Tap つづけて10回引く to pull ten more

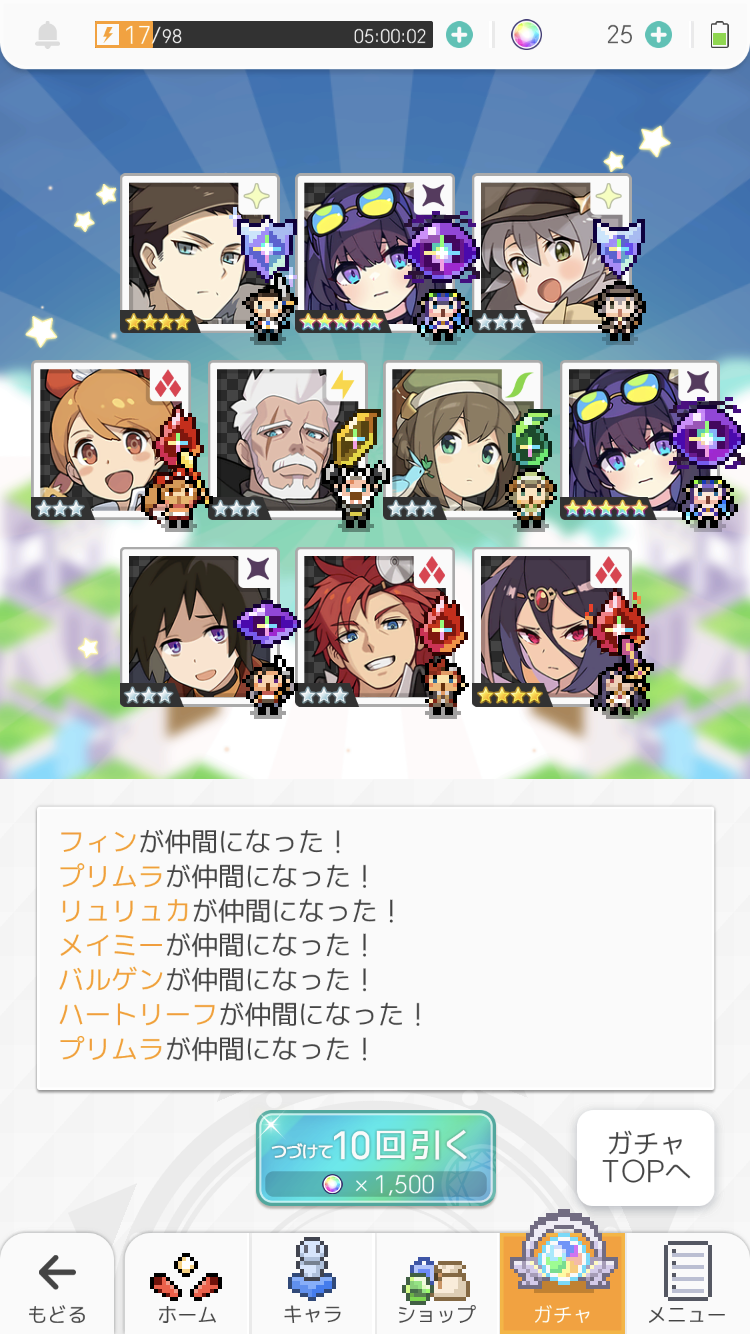[x=375, y=1157]
